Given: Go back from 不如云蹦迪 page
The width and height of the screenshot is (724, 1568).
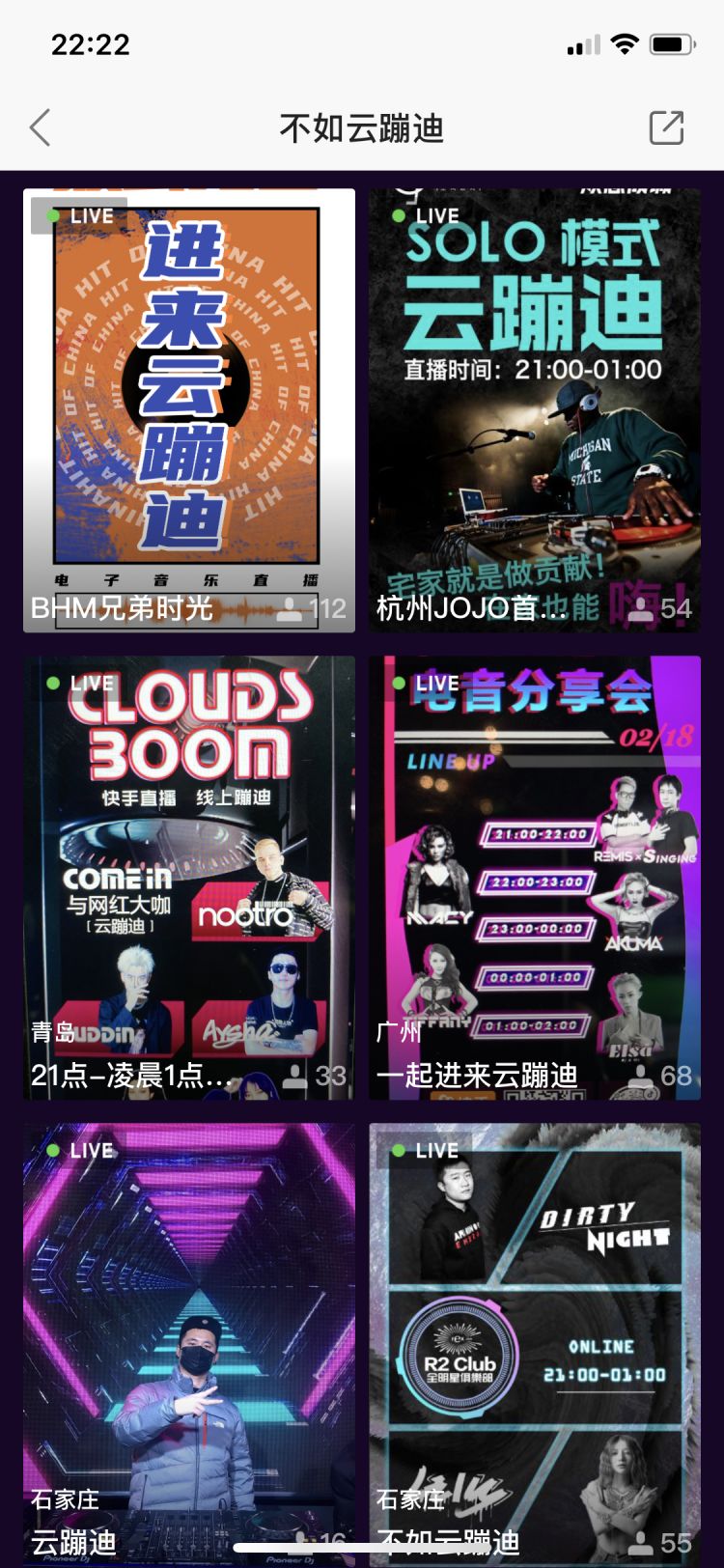Looking at the screenshot, I should (x=41, y=127).
